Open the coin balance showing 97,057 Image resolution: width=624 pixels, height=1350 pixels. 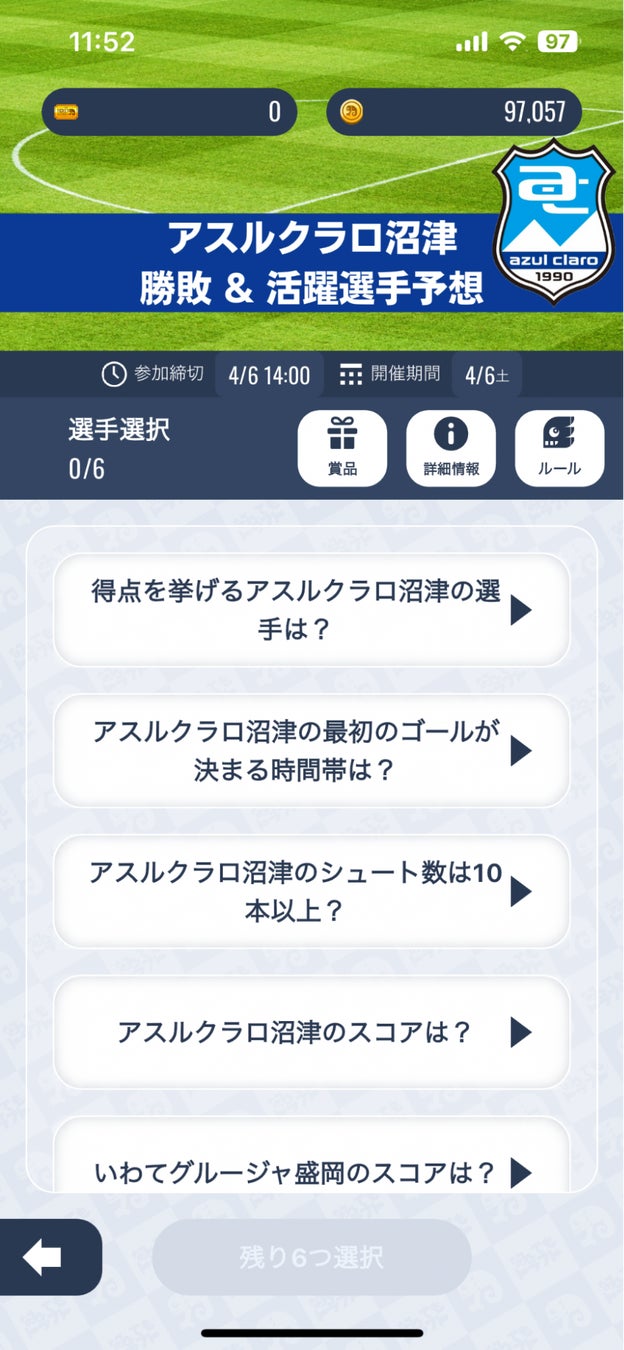[454, 112]
